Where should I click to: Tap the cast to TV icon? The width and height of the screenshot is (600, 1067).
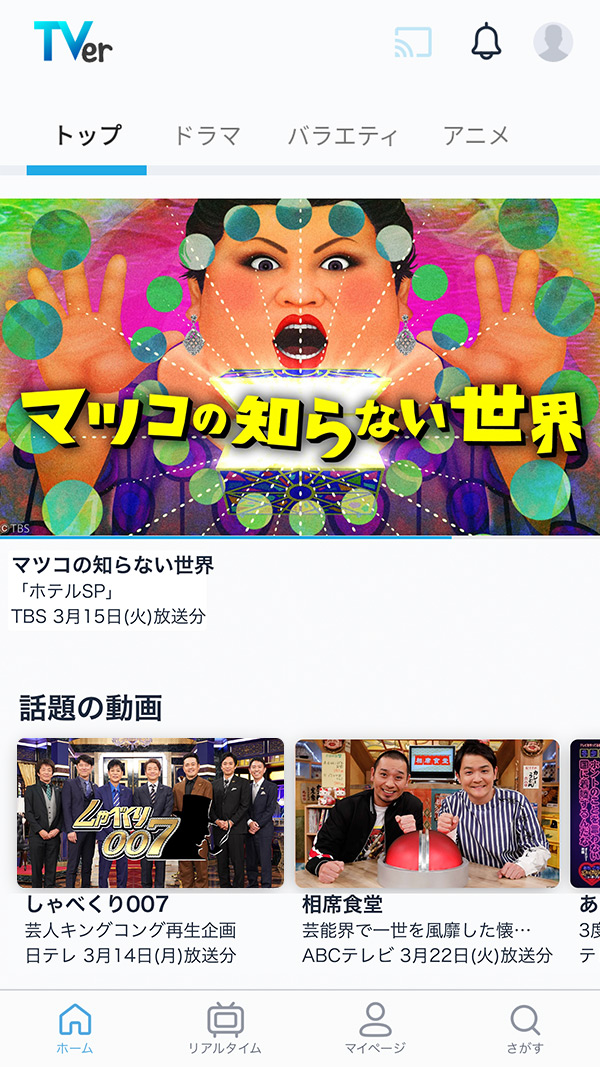[x=413, y=42]
